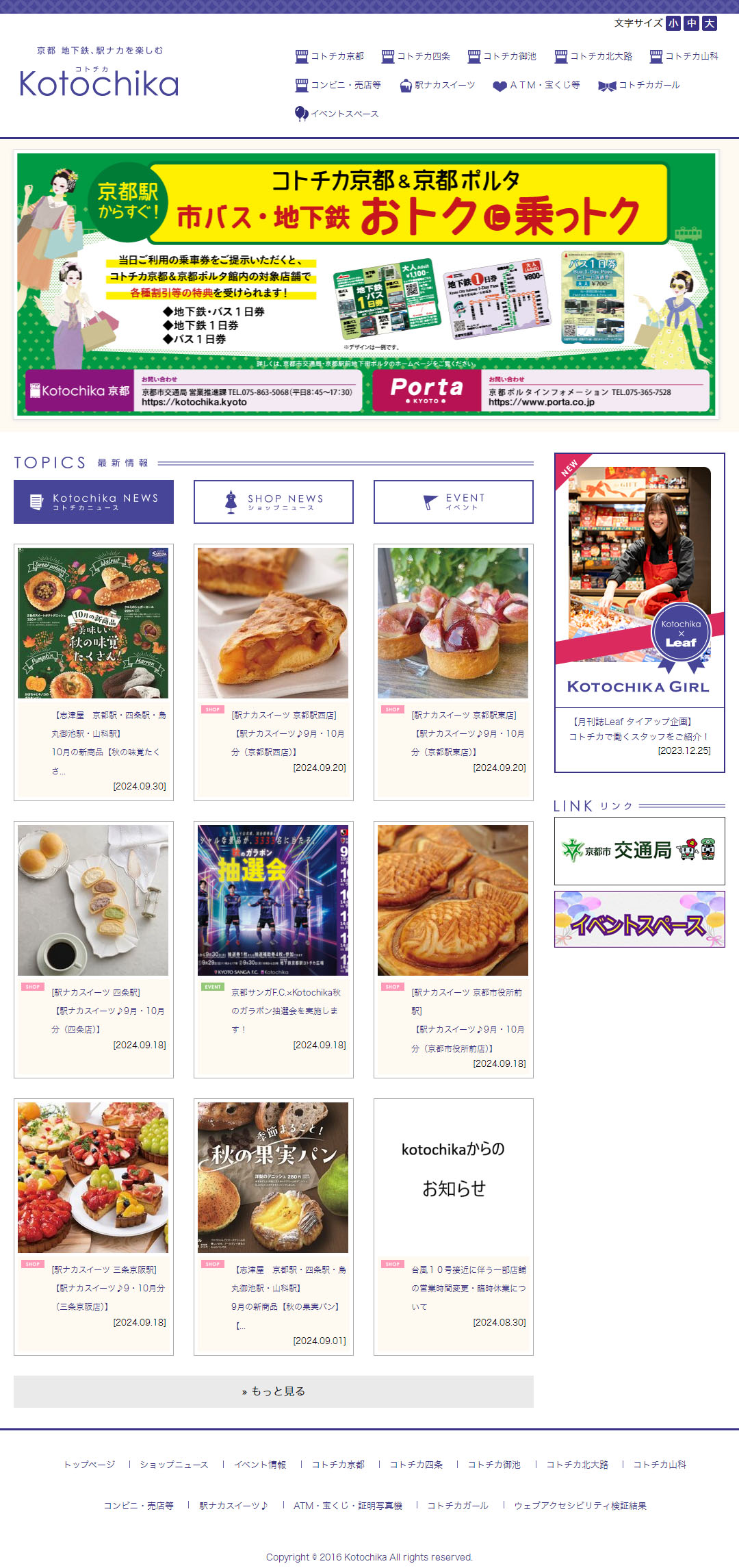Switch to SHOP NEWS tab
The height and width of the screenshot is (1568, 739).
tap(274, 502)
